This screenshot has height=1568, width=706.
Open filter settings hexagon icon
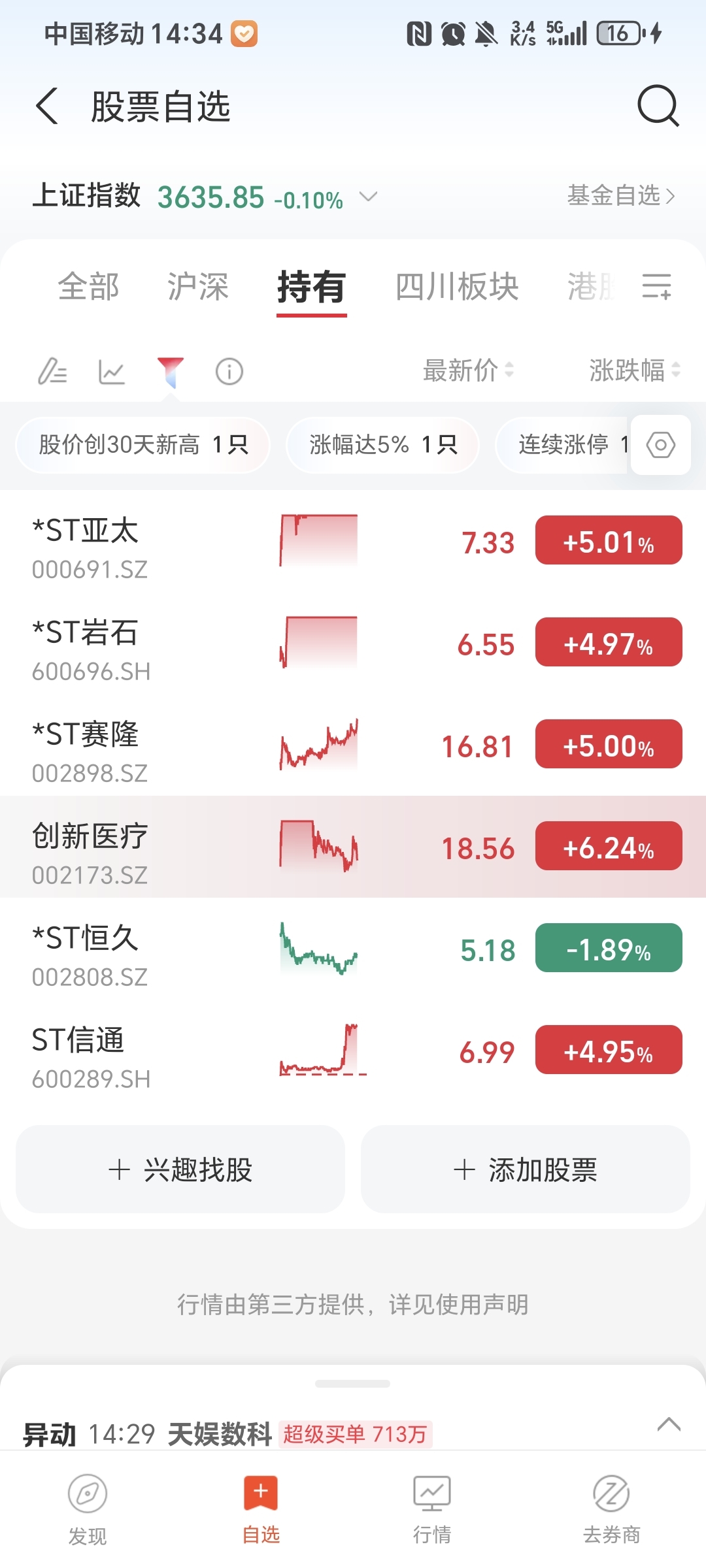[661, 445]
